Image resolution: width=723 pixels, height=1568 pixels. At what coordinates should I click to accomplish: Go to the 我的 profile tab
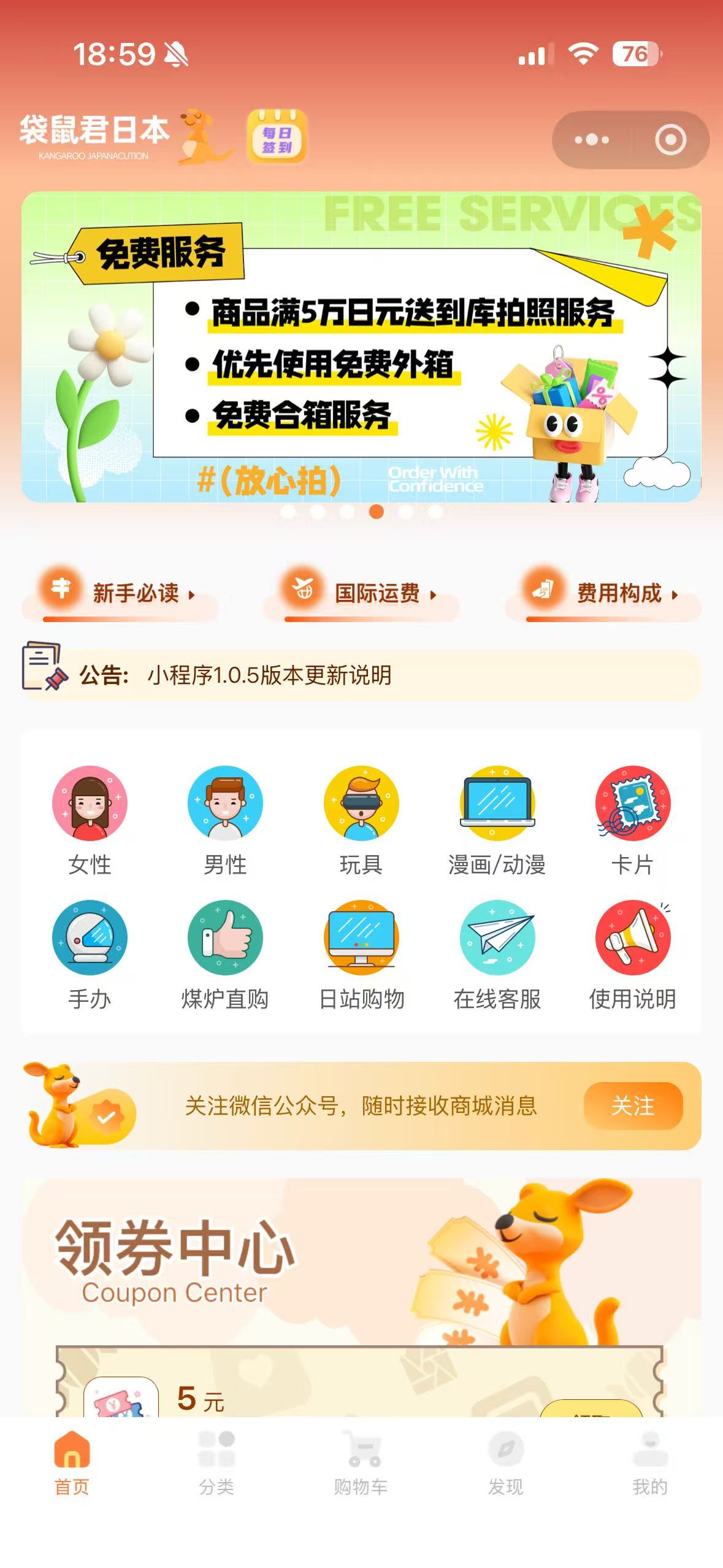click(650, 1462)
